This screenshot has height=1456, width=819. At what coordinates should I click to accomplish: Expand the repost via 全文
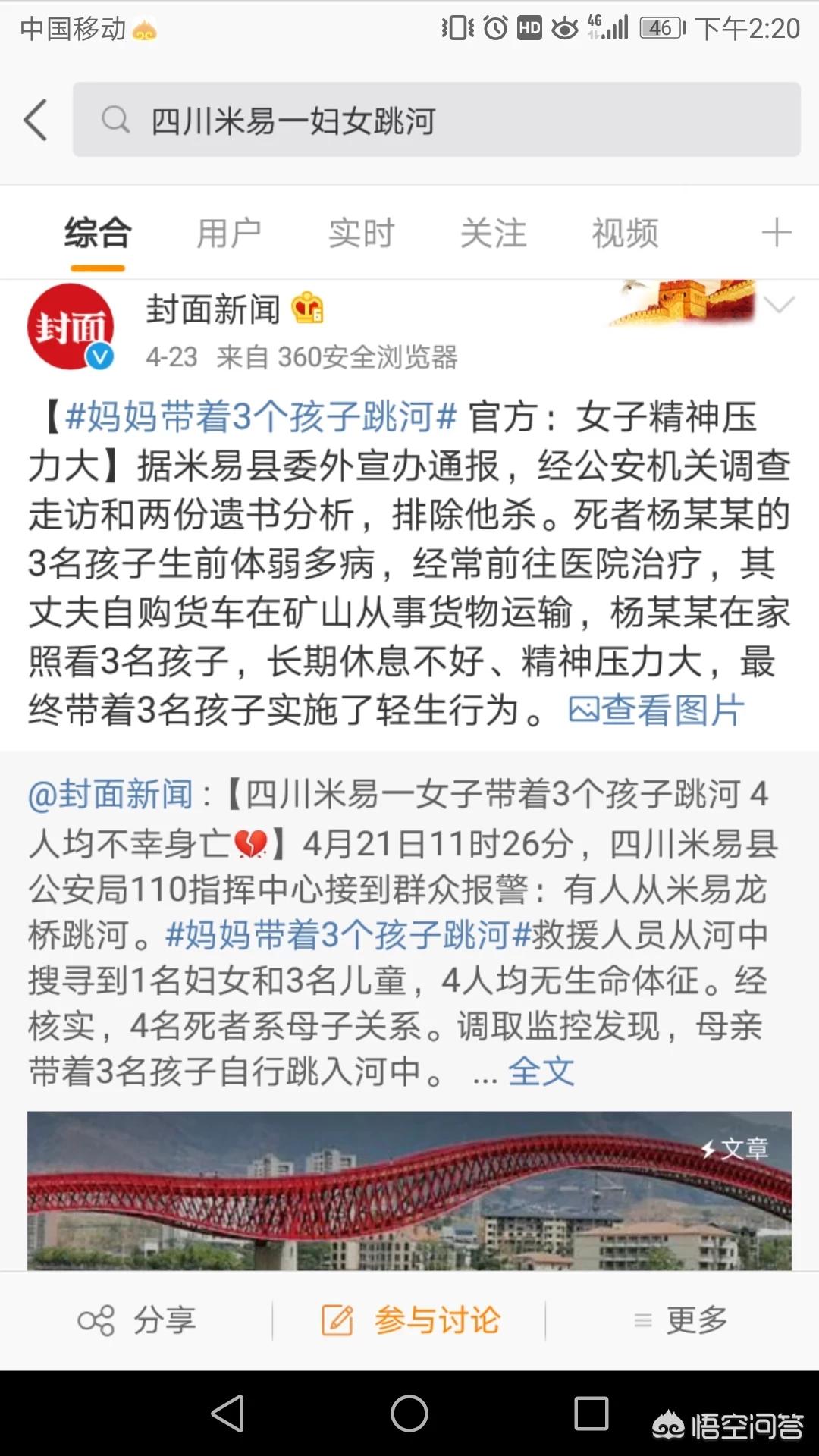[541, 1072]
